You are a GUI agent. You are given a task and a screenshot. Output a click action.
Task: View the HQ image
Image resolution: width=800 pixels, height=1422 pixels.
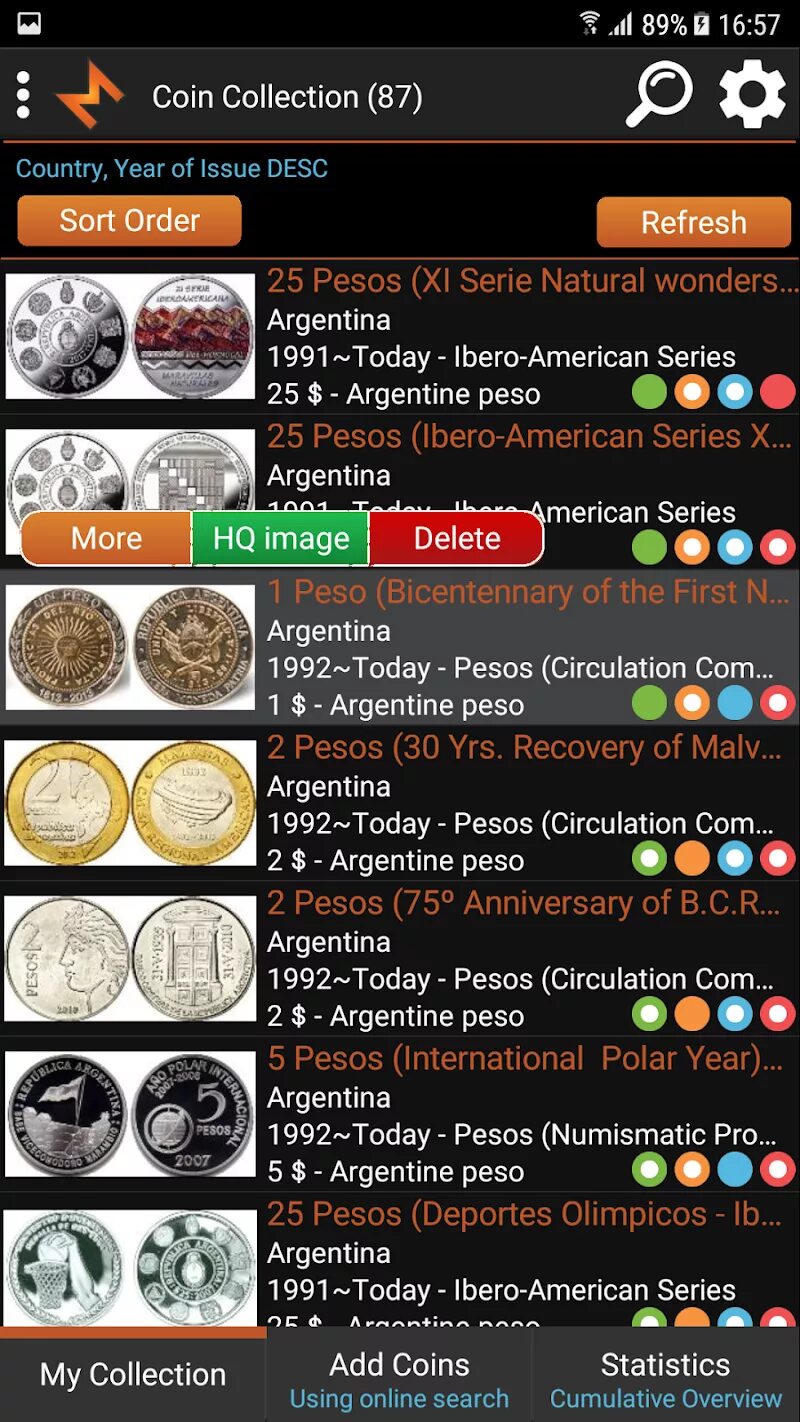point(281,539)
